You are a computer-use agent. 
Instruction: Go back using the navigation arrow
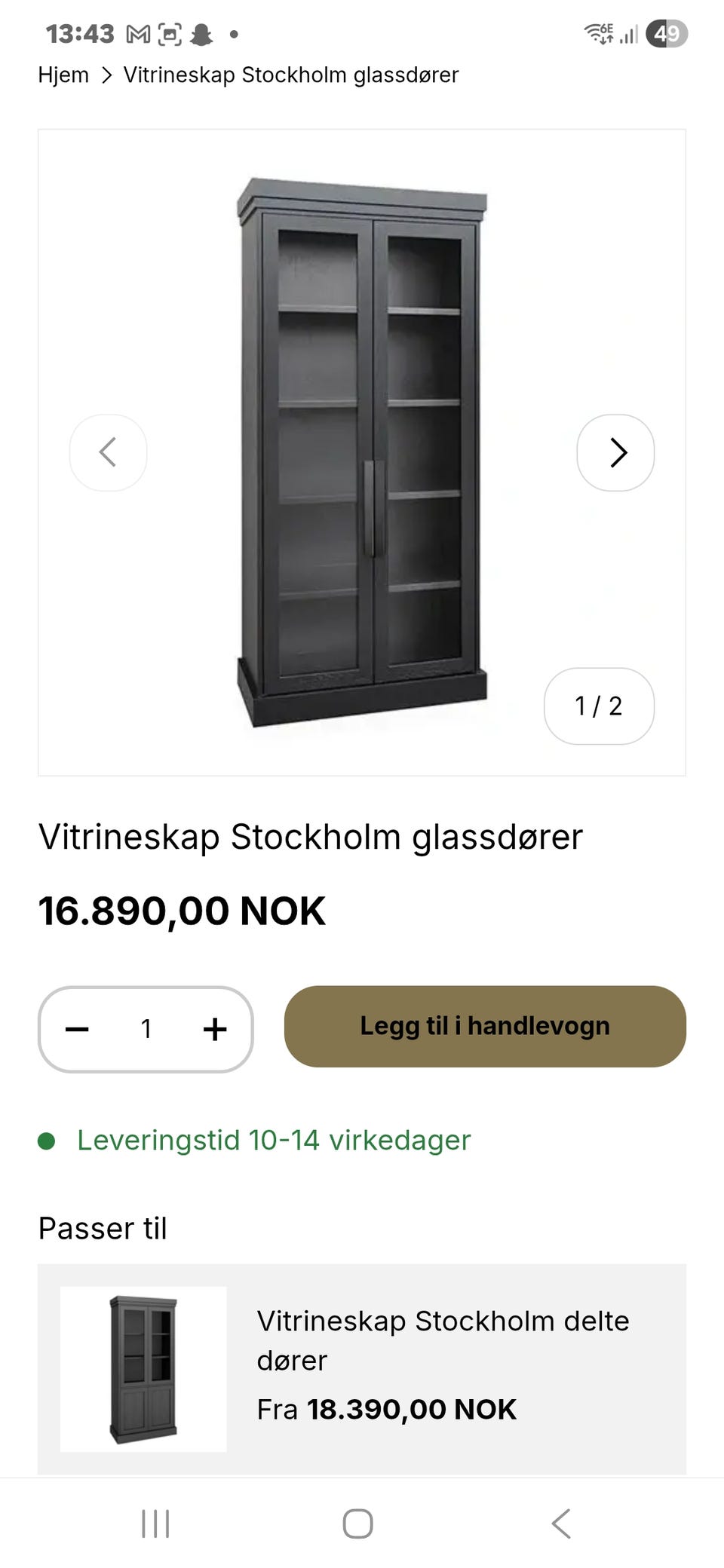click(561, 1522)
